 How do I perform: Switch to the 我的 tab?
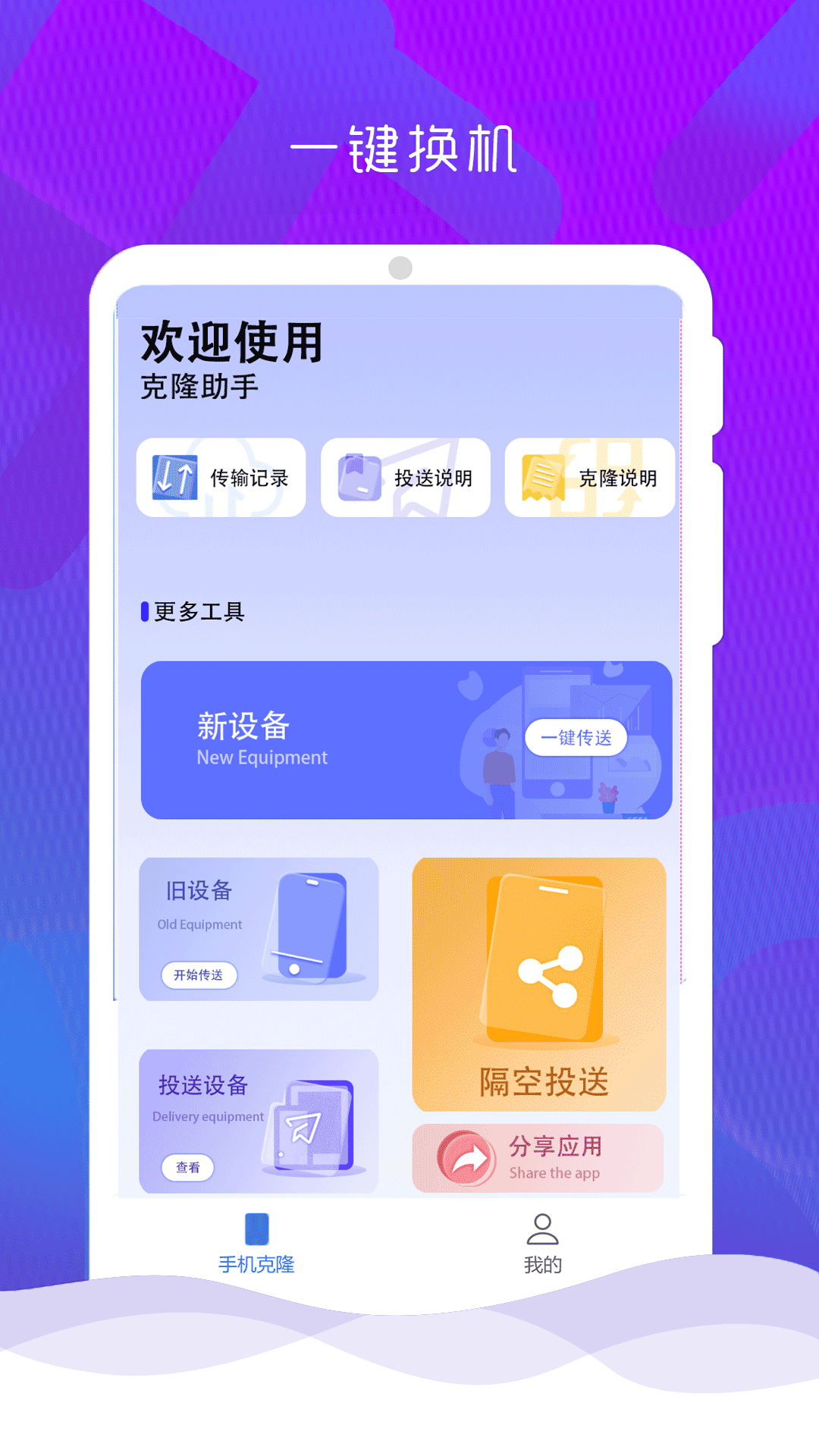click(541, 1244)
